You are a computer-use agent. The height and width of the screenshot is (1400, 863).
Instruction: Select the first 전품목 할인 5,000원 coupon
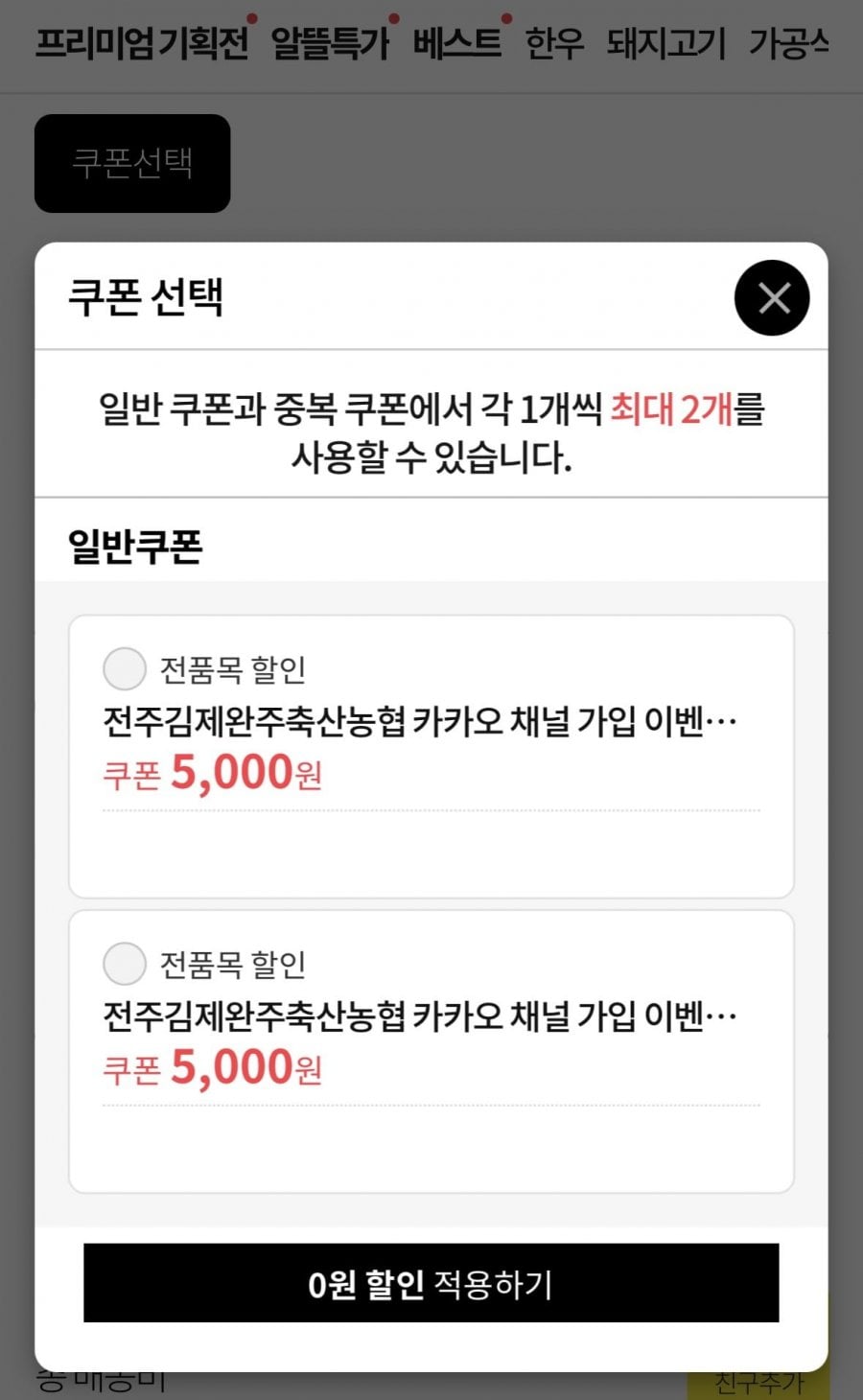pos(125,668)
